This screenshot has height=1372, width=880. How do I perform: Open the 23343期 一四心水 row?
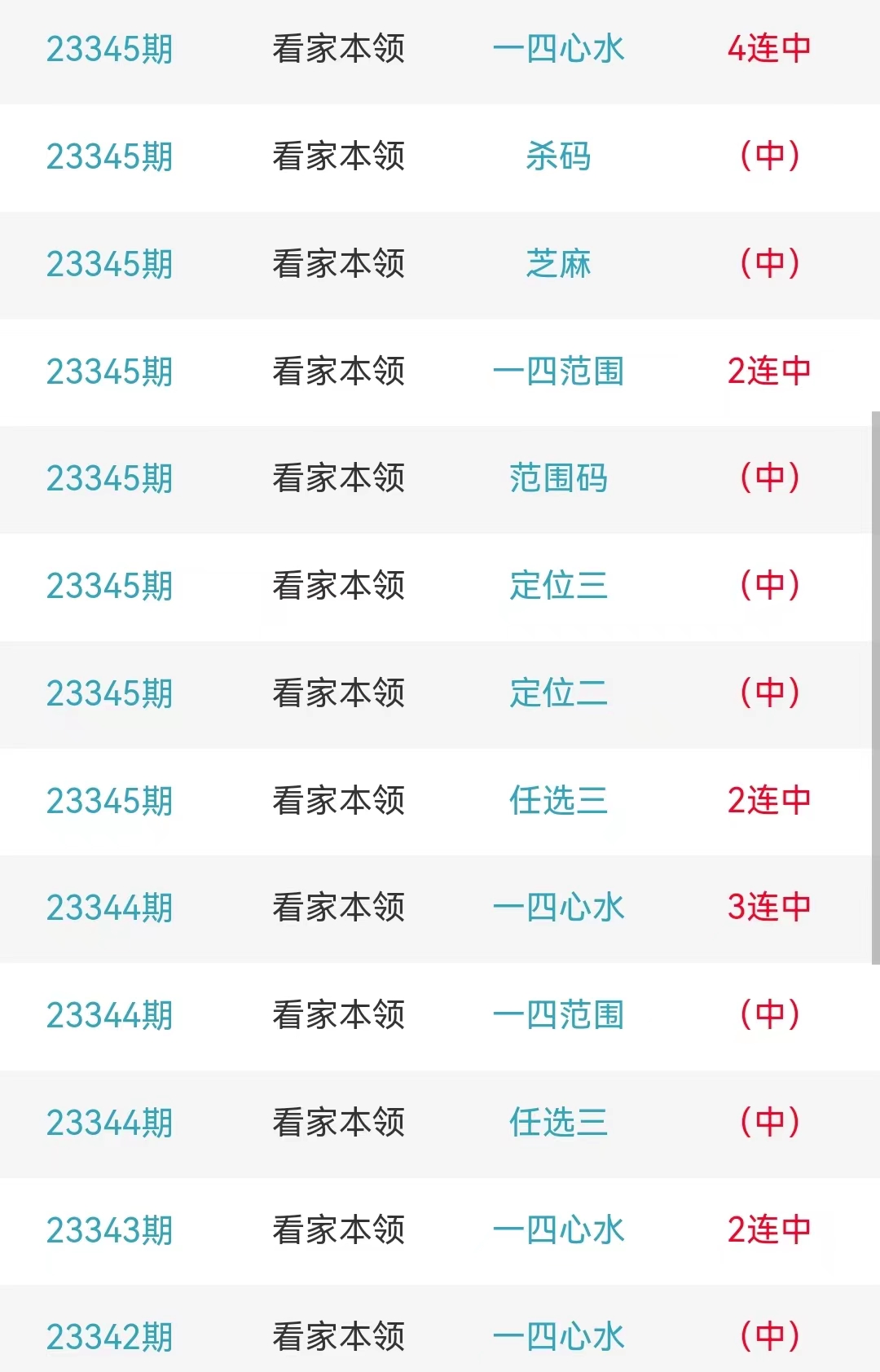pos(558,1230)
